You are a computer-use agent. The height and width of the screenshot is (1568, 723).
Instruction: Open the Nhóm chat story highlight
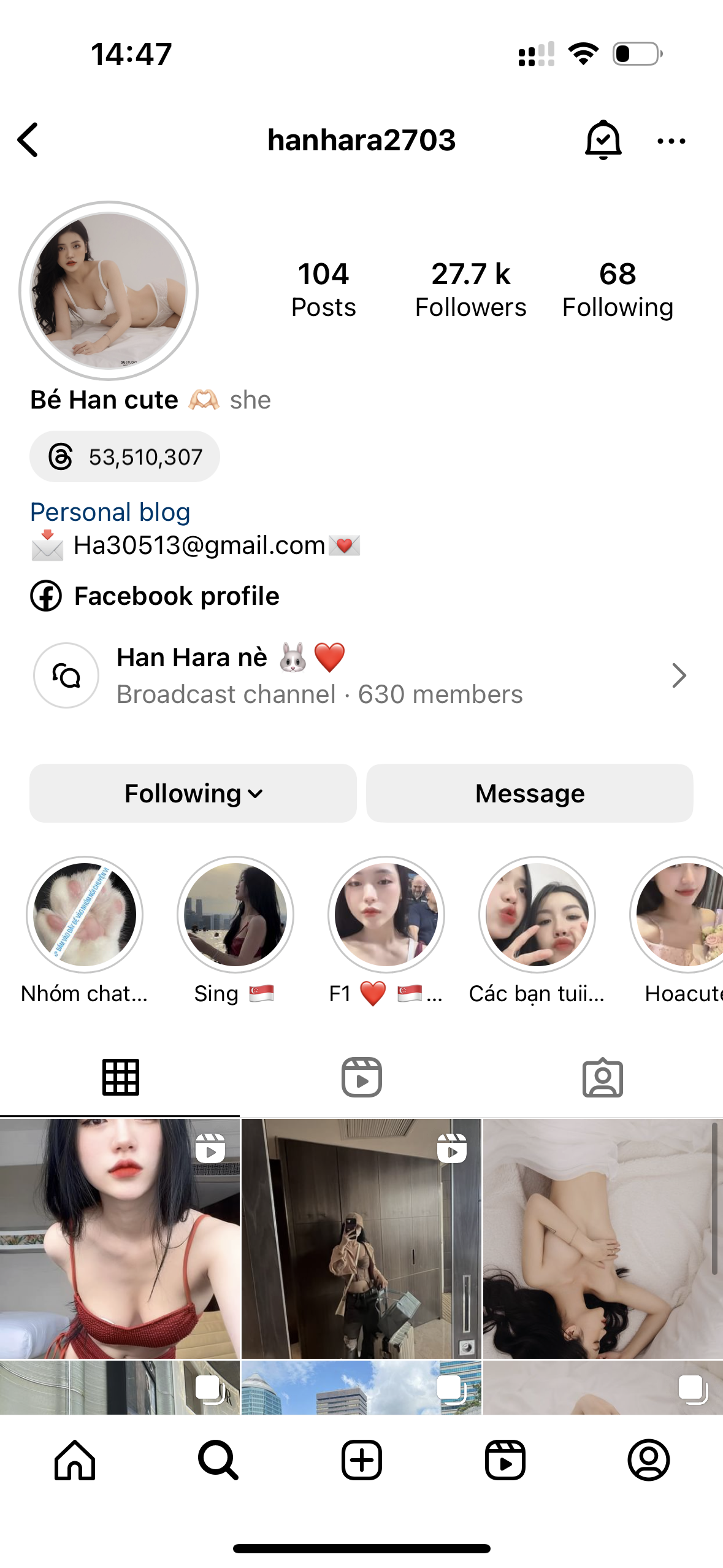(x=85, y=915)
